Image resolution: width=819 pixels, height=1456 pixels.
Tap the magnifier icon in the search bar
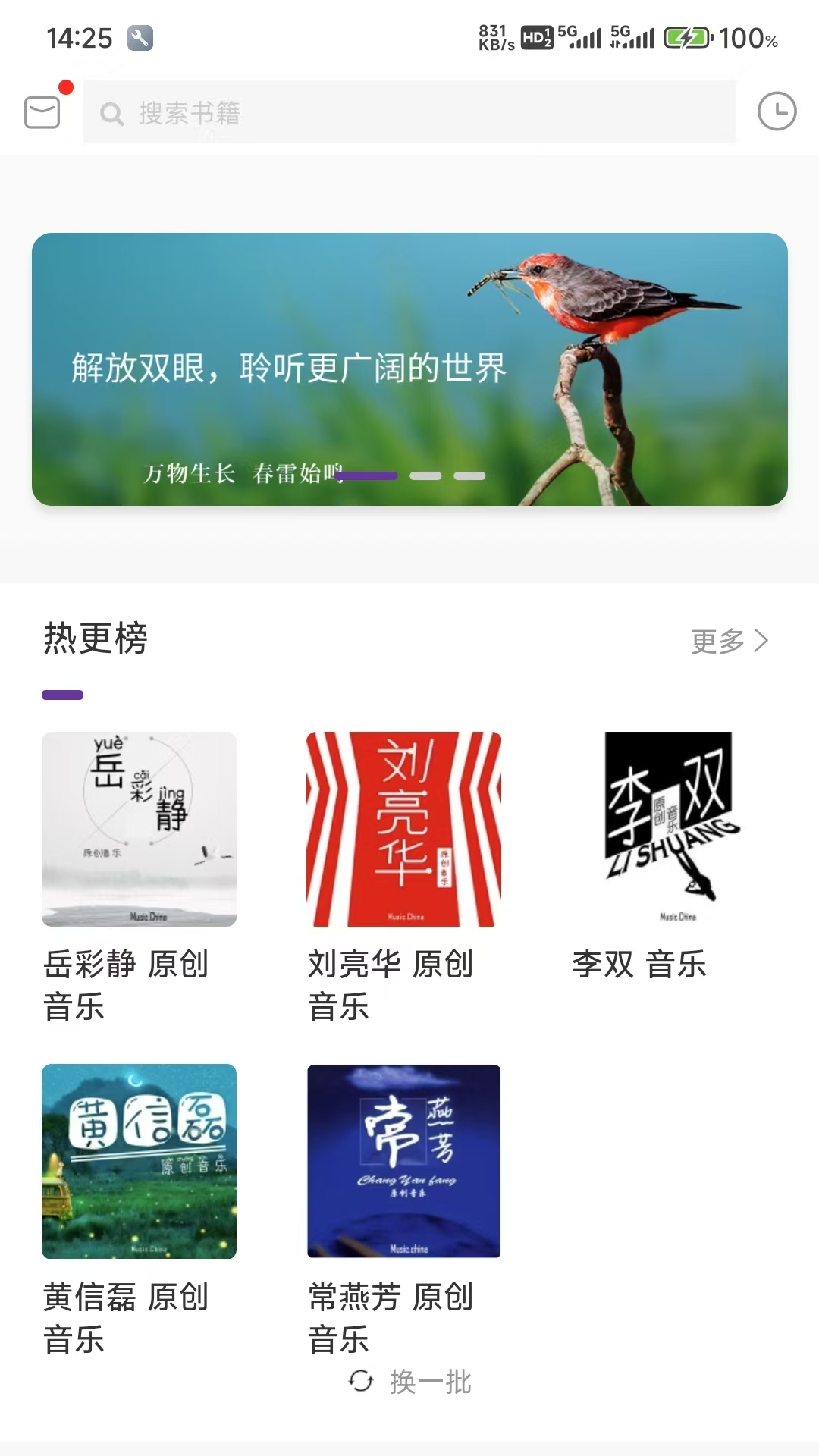pyautogui.click(x=112, y=114)
